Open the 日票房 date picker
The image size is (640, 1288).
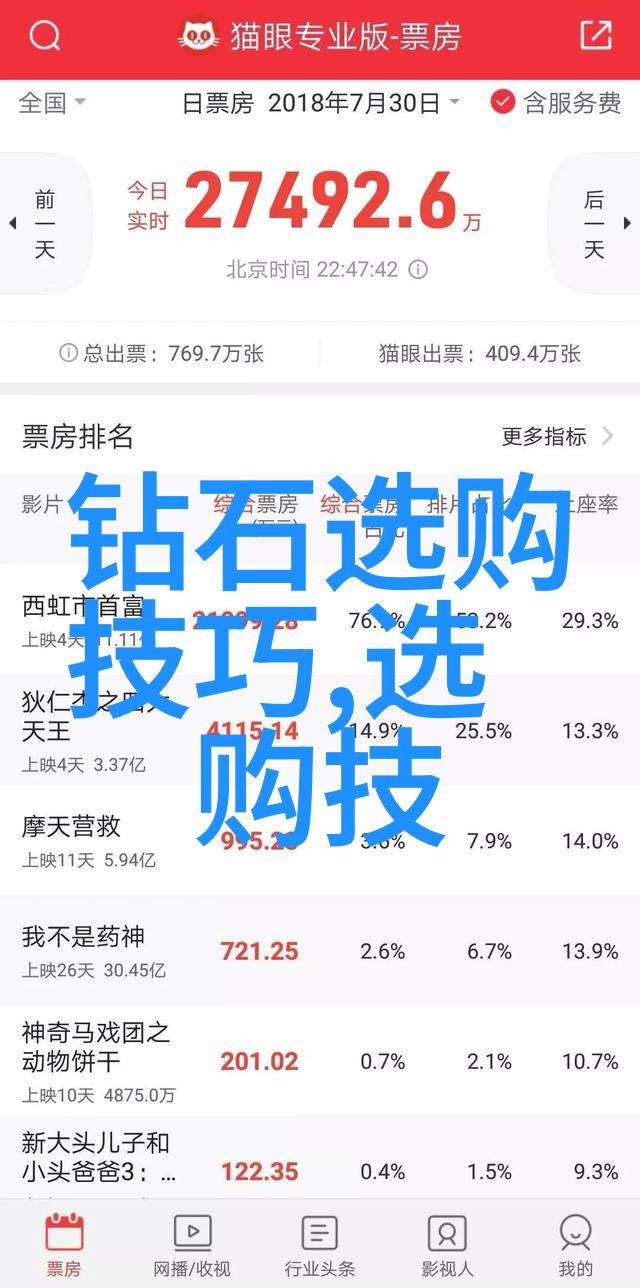tap(320, 102)
